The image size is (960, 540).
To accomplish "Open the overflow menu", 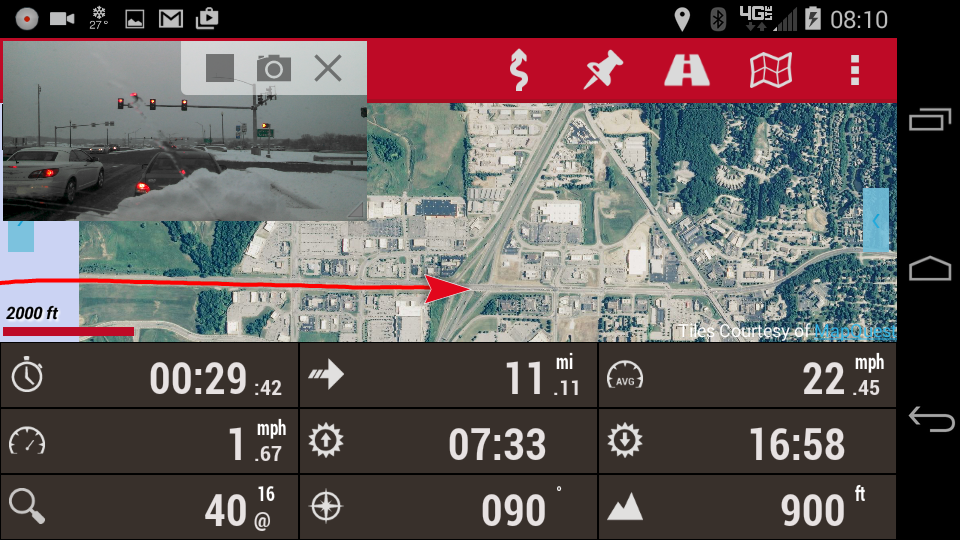I will 854,71.
